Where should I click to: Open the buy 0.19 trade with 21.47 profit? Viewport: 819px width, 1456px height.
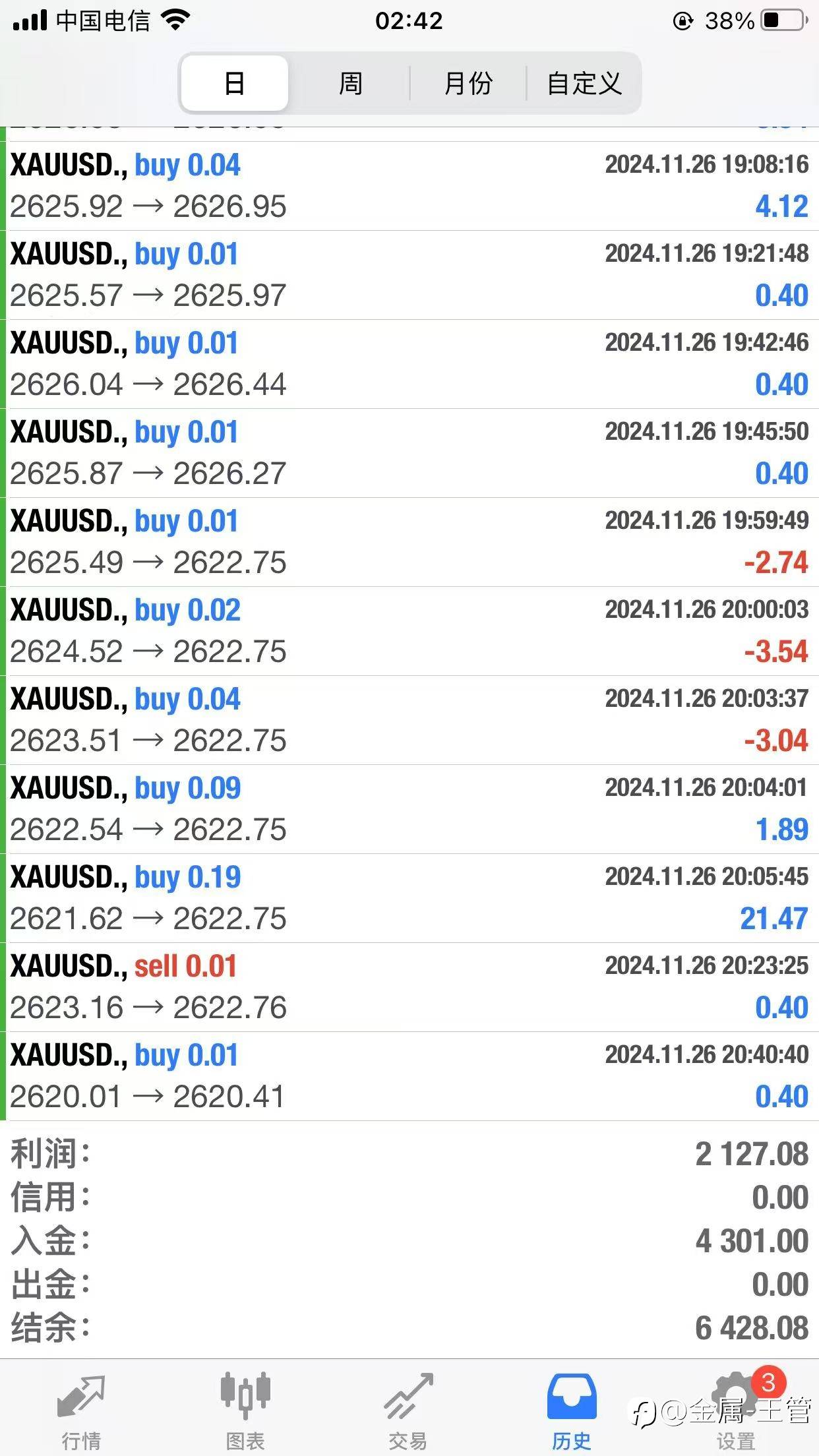click(x=409, y=898)
